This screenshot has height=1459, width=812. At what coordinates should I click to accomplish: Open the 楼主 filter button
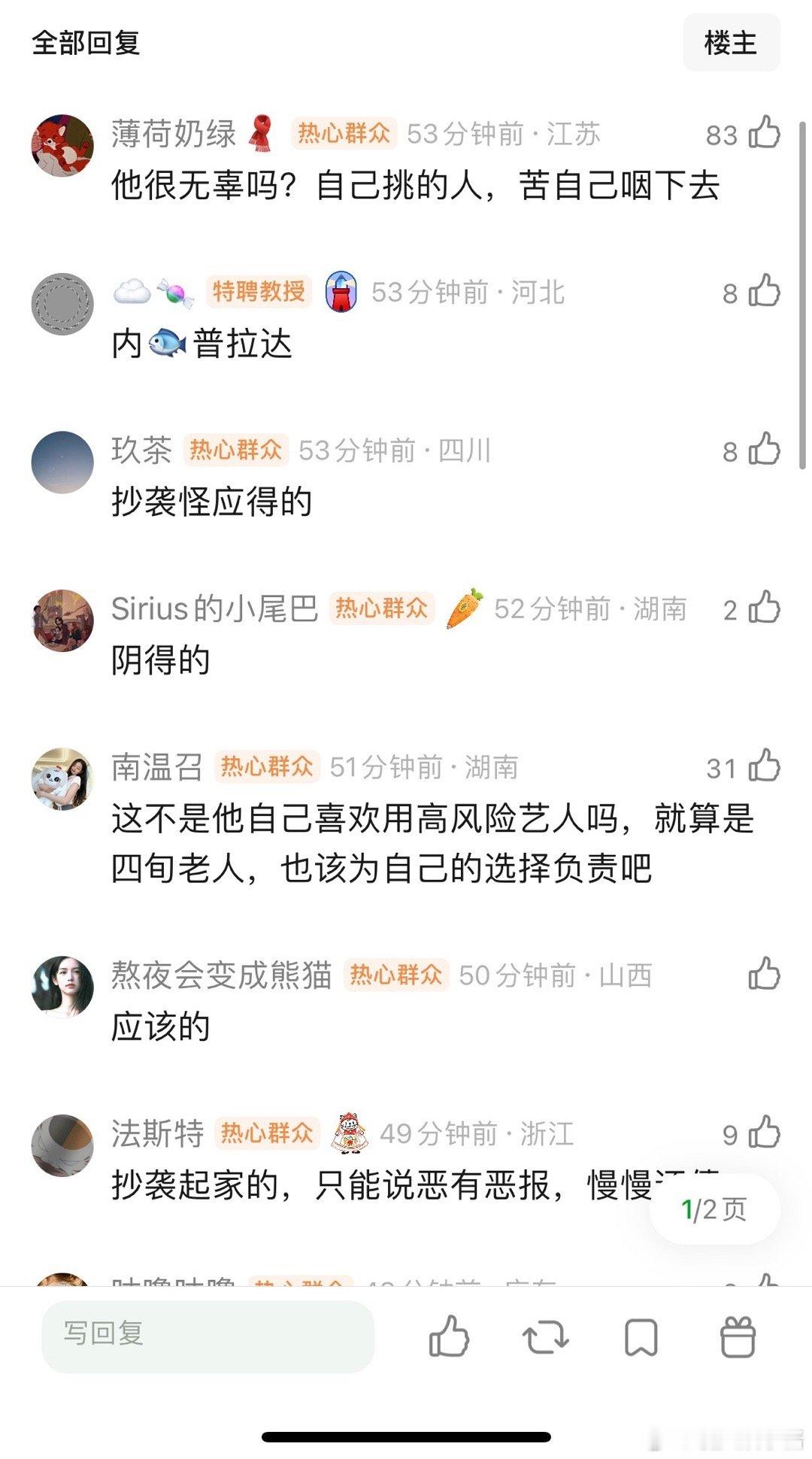point(731,43)
